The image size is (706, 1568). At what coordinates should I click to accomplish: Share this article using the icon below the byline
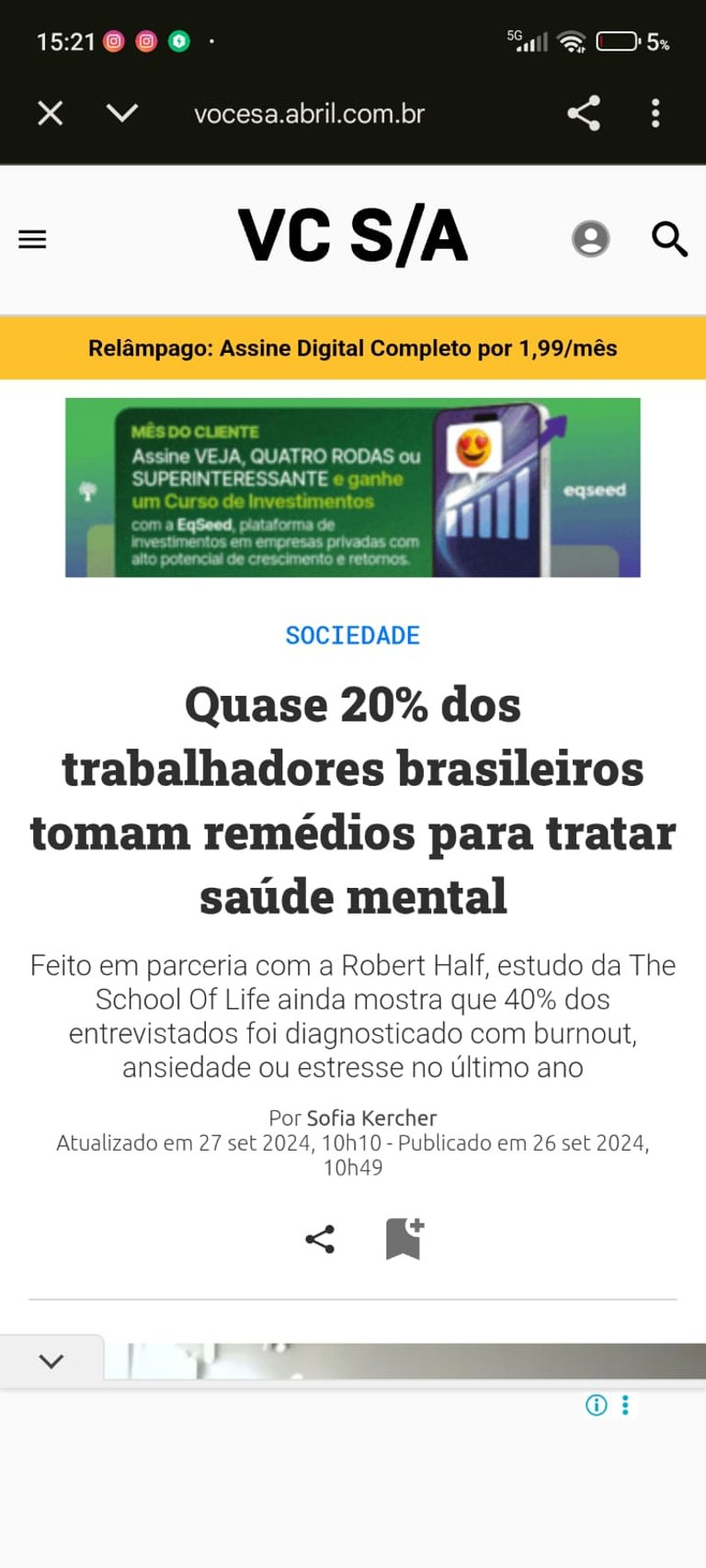320,1239
